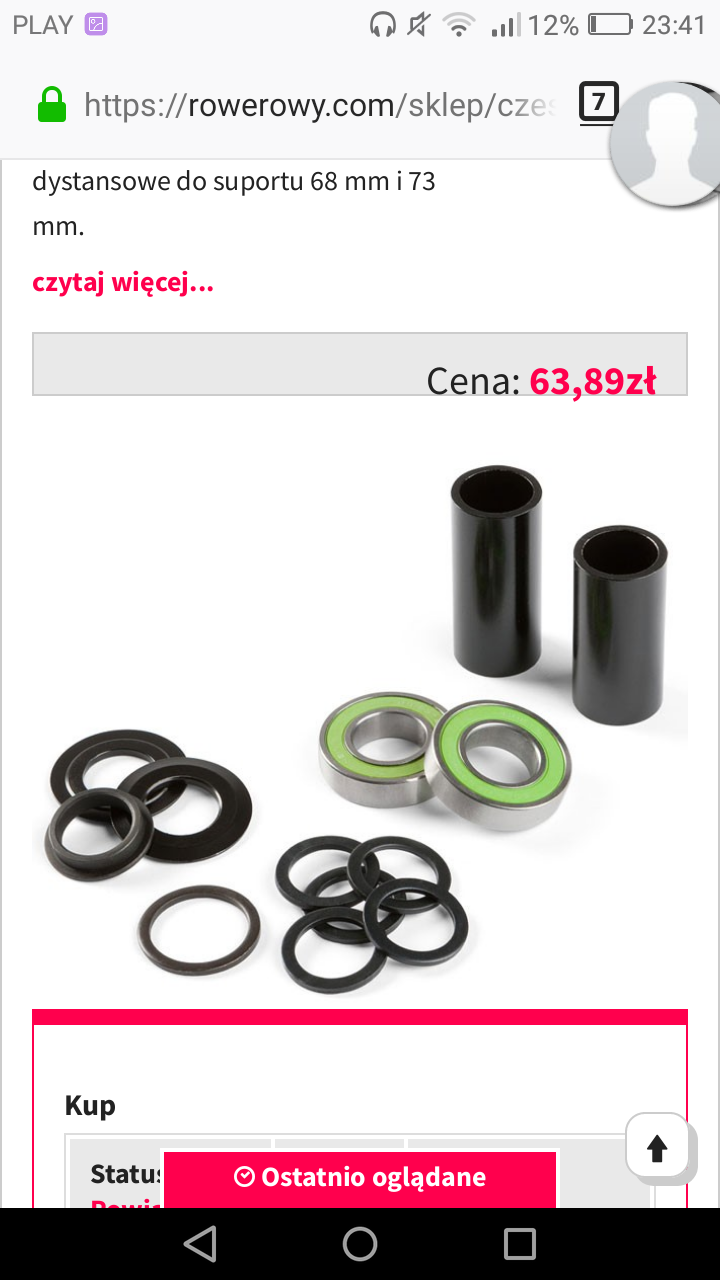This screenshot has height=1280, width=720.
Task: Jump back to top of page
Action: pos(657,1148)
